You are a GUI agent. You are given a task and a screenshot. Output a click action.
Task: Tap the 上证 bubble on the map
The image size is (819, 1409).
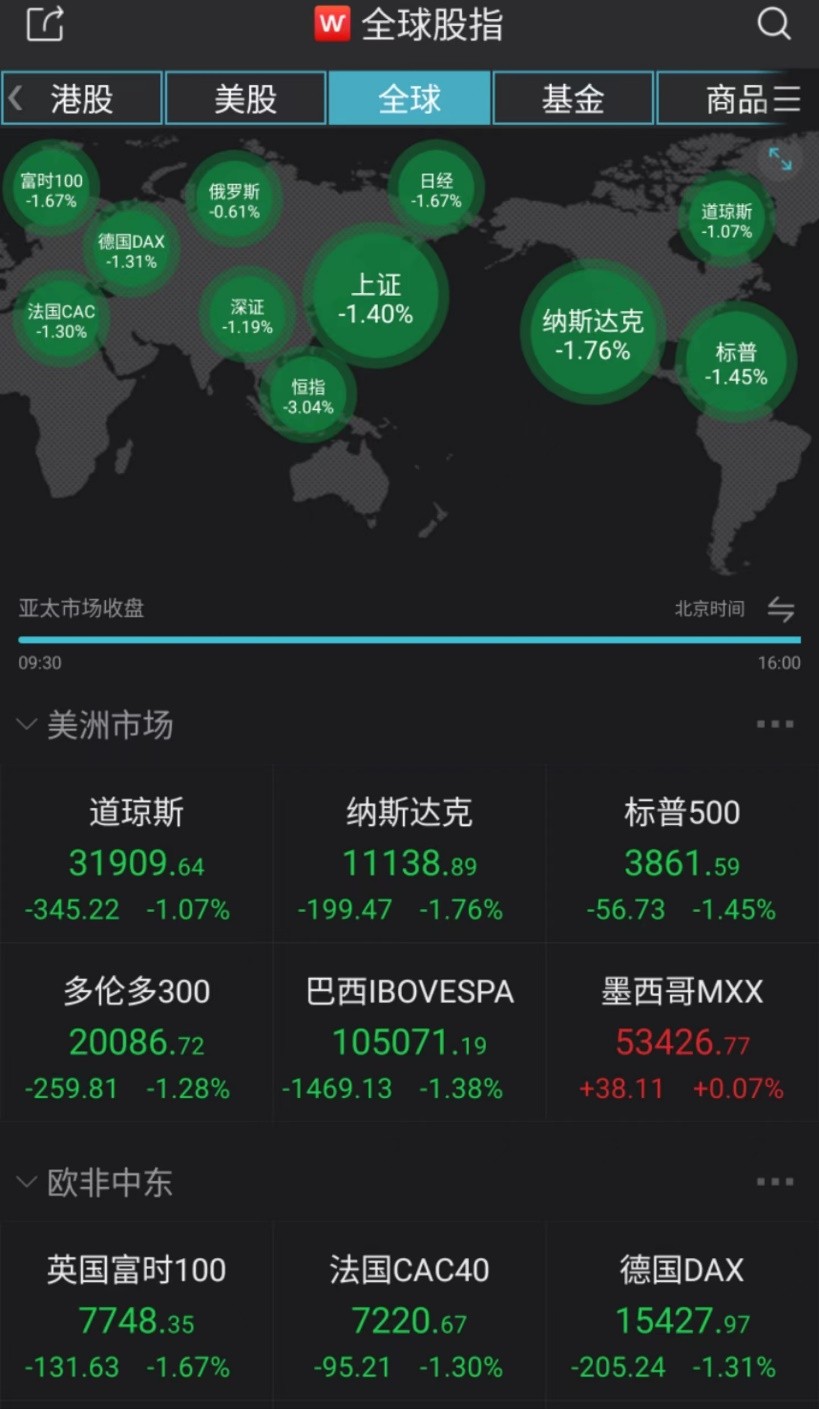click(x=375, y=297)
